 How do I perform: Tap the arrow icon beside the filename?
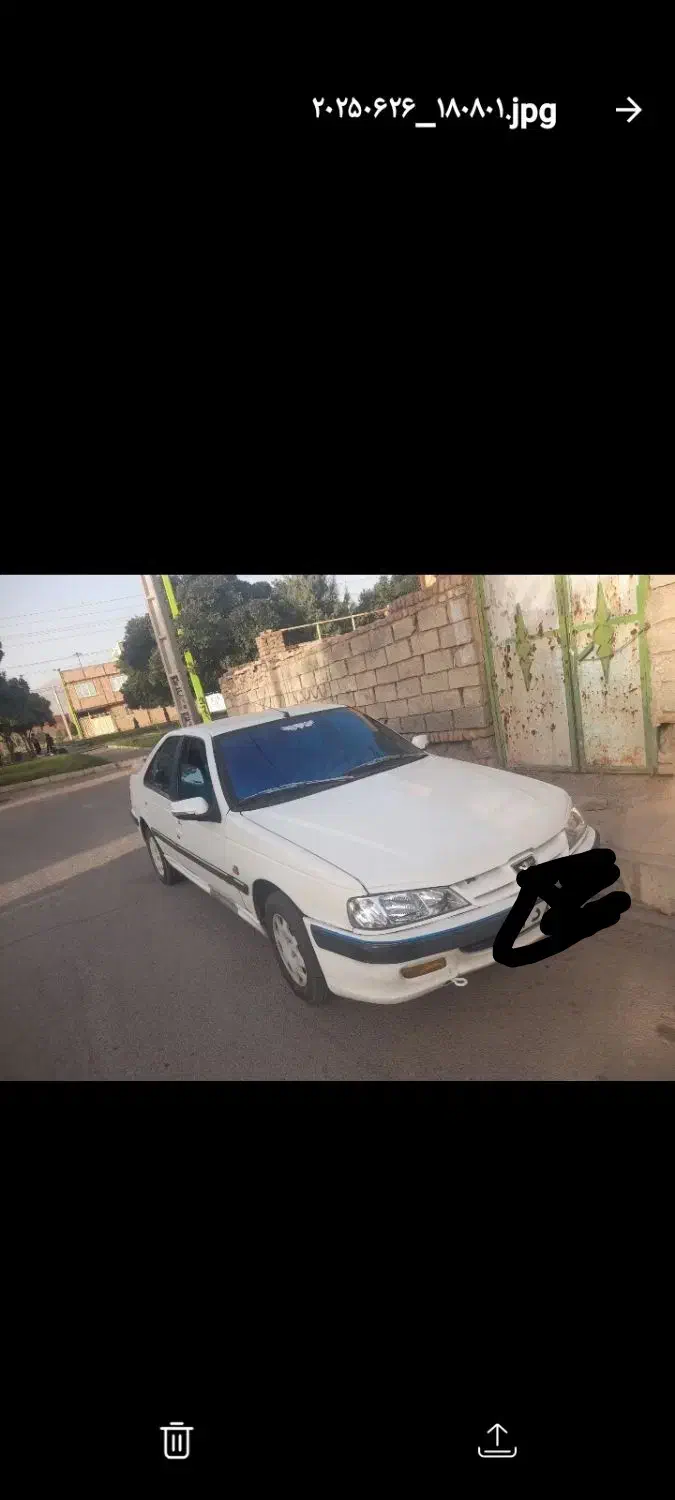pos(628,110)
